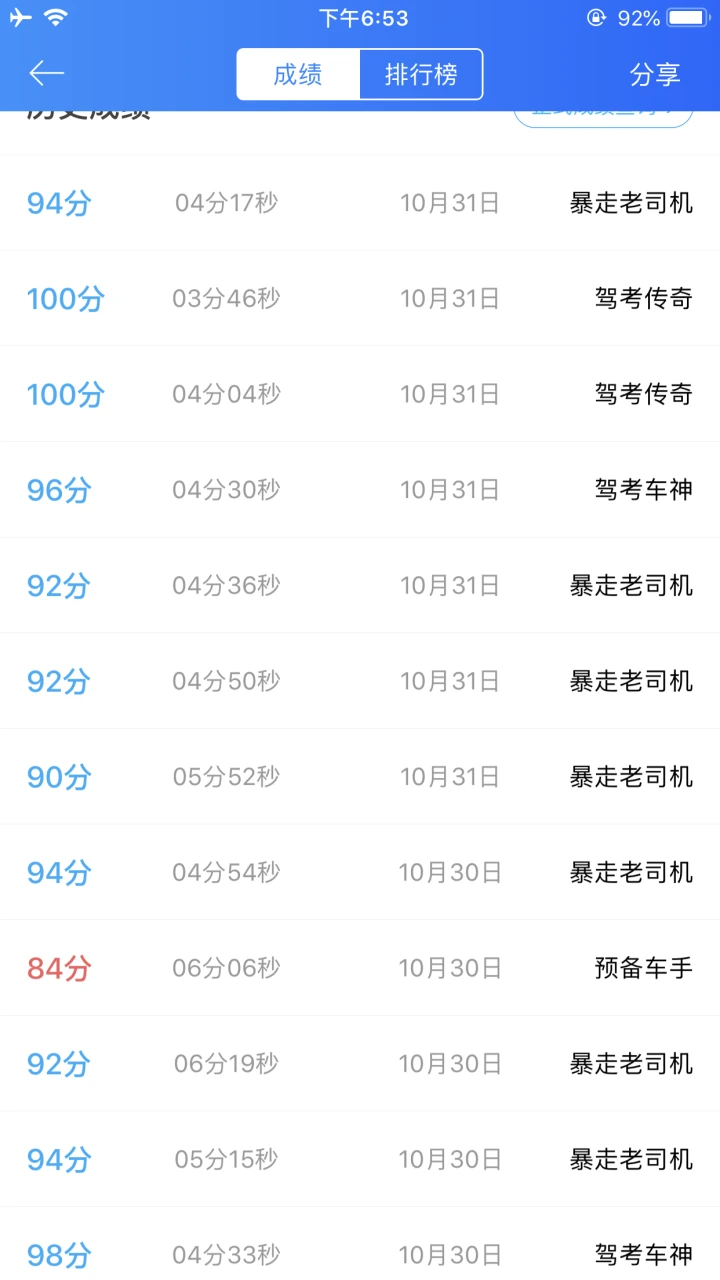This screenshot has height=1280, width=720.
Task: Open the 100分 03分46秒 record
Action: pos(360,298)
